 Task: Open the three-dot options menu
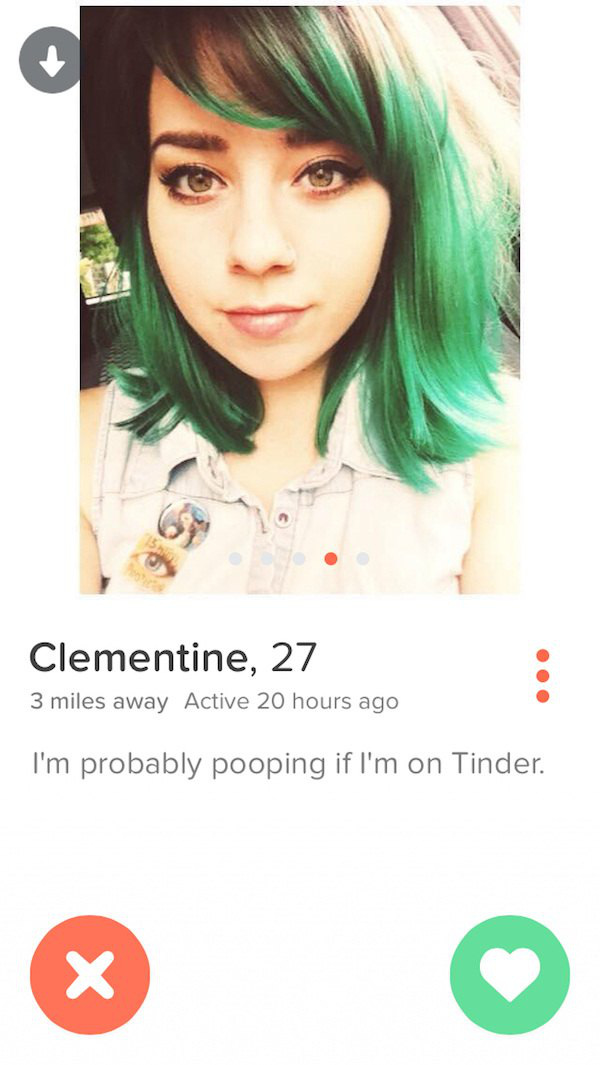[542, 675]
